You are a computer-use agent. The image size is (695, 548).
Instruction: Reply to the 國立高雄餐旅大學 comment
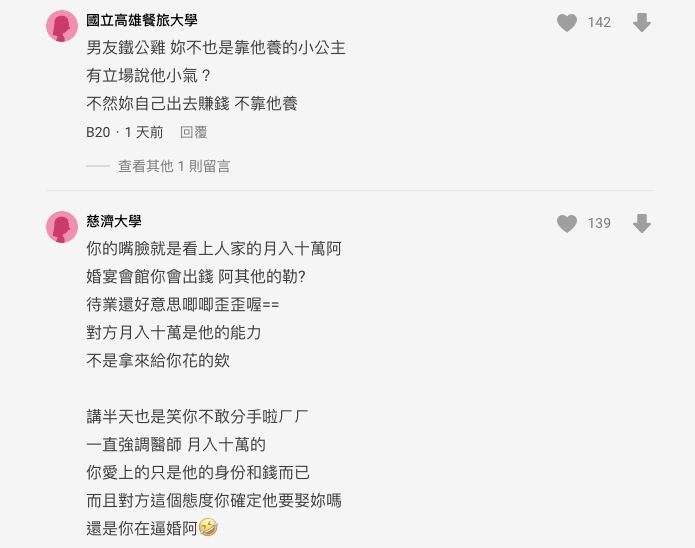click(x=193, y=132)
